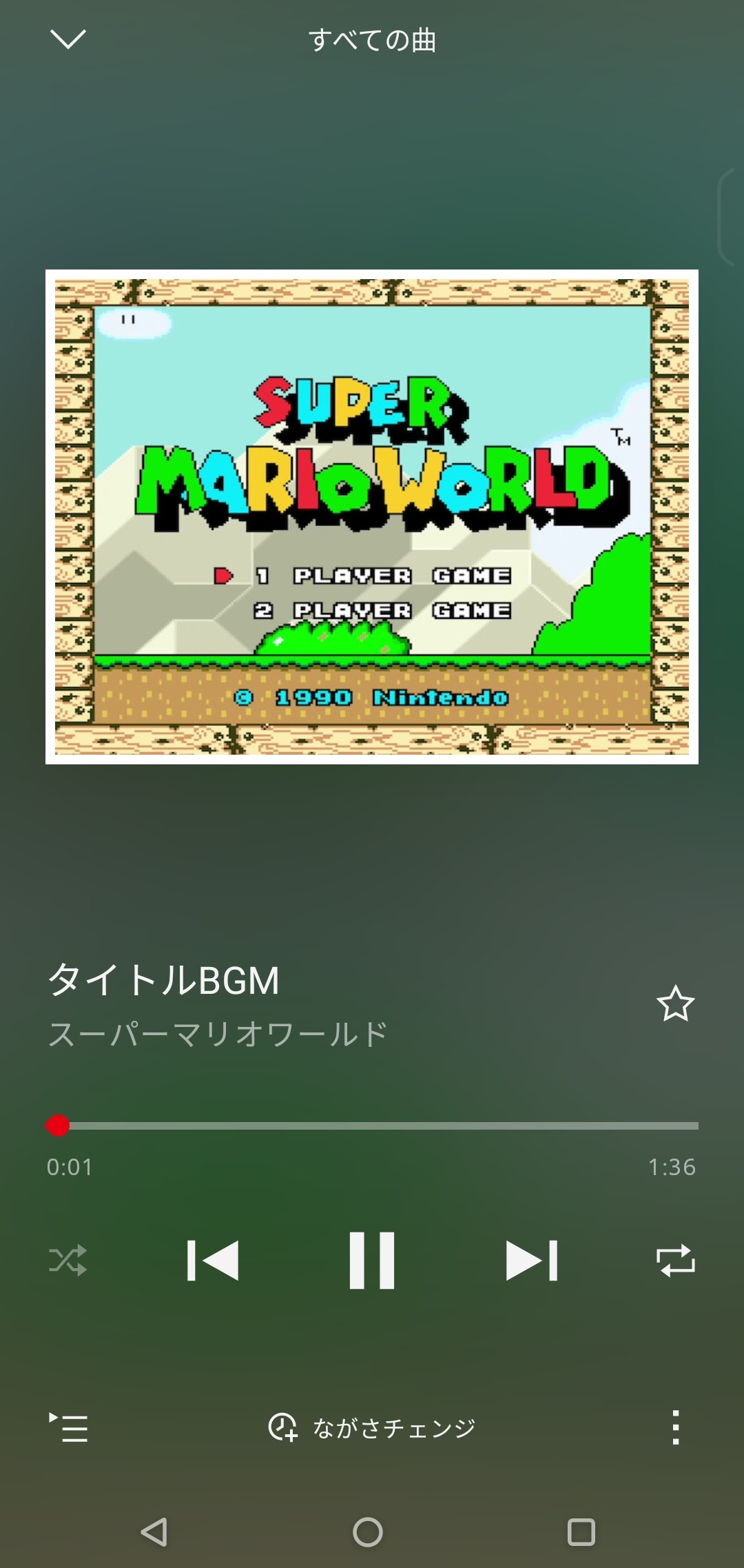The width and height of the screenshot is (744, 1568).
Task: Toggle shuffle playback
Action: click(68, 1261)
